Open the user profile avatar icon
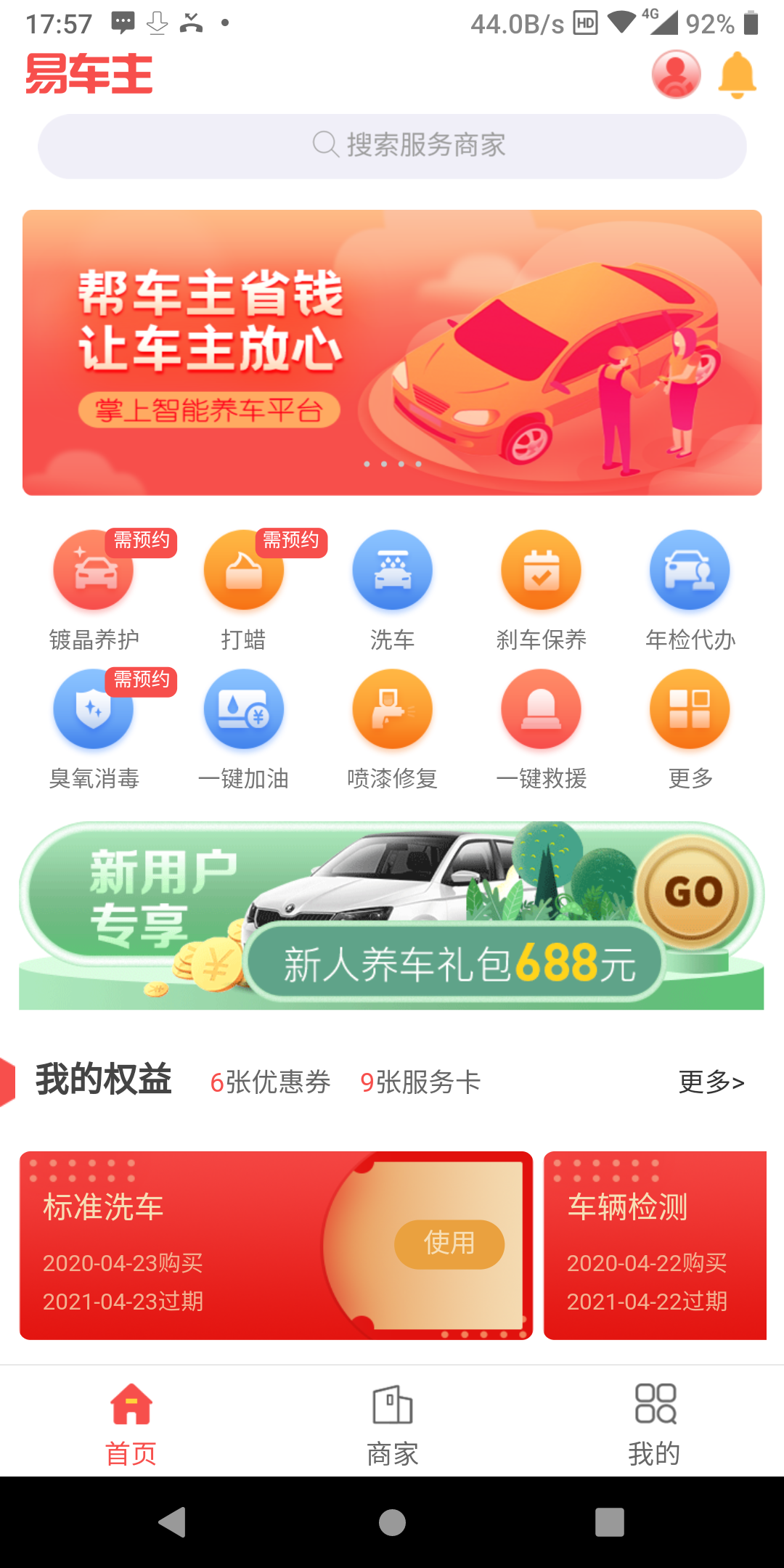The width and height of the screenshot is (784, 1568). [x=676, y=74]
